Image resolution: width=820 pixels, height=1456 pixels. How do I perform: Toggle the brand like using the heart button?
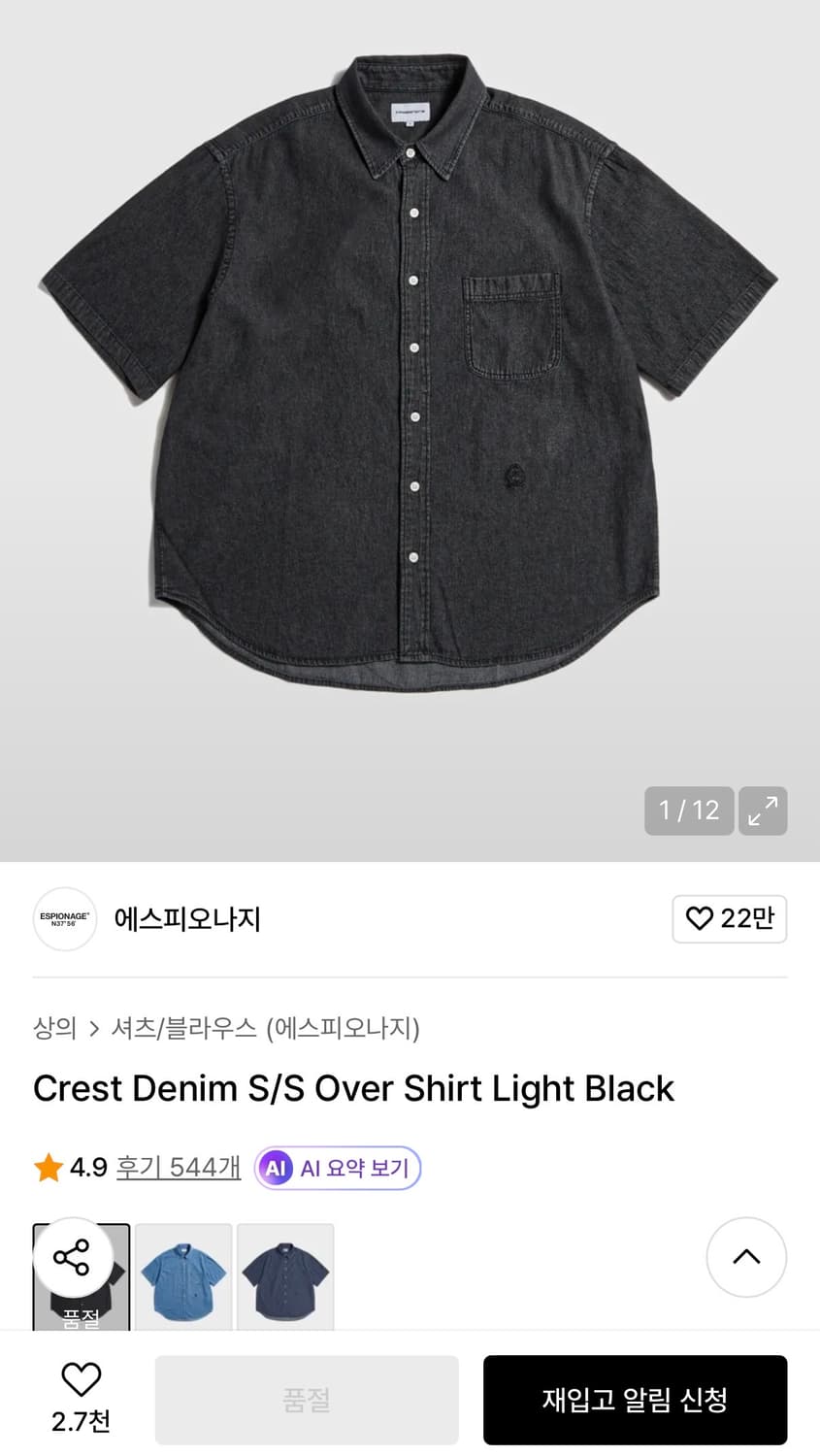(x=730, y=918)
